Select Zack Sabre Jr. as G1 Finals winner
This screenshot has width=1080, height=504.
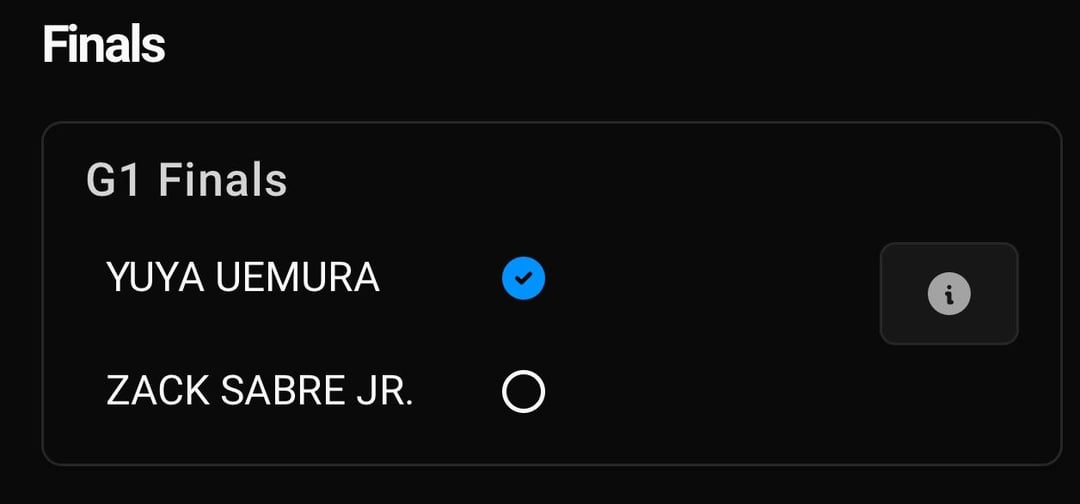[523, 391]
